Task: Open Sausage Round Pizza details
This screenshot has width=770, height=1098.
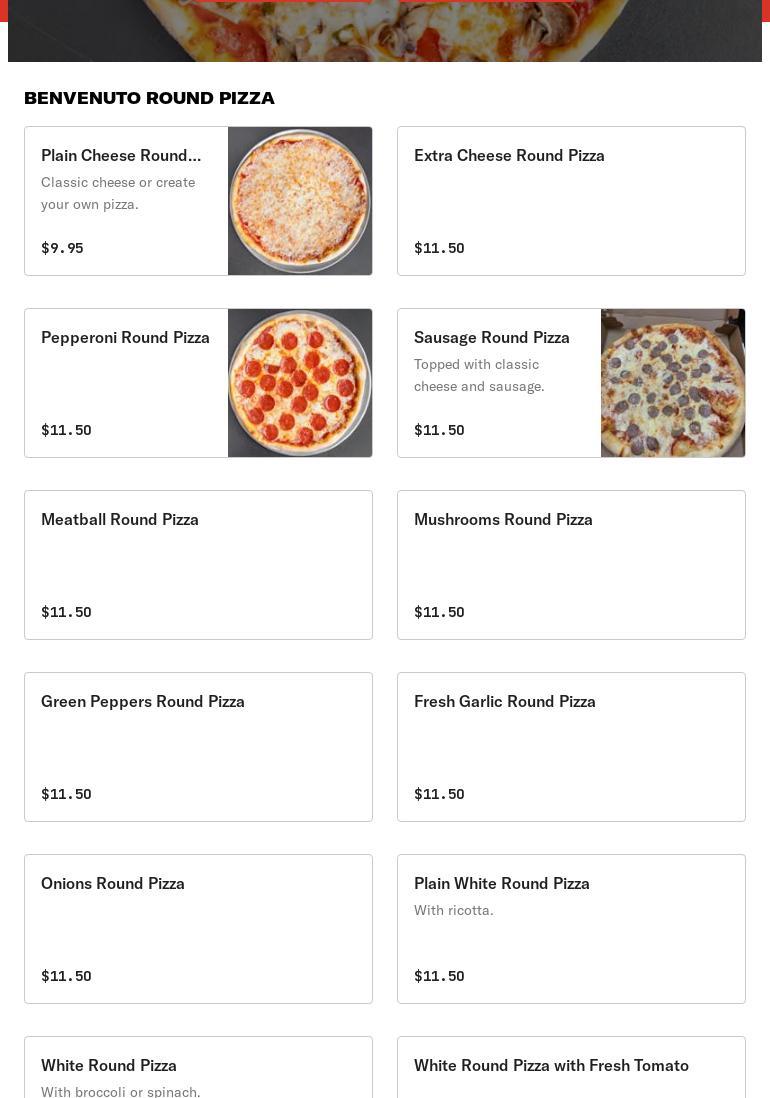Action: pyautogui.click(x=571, y=383)
